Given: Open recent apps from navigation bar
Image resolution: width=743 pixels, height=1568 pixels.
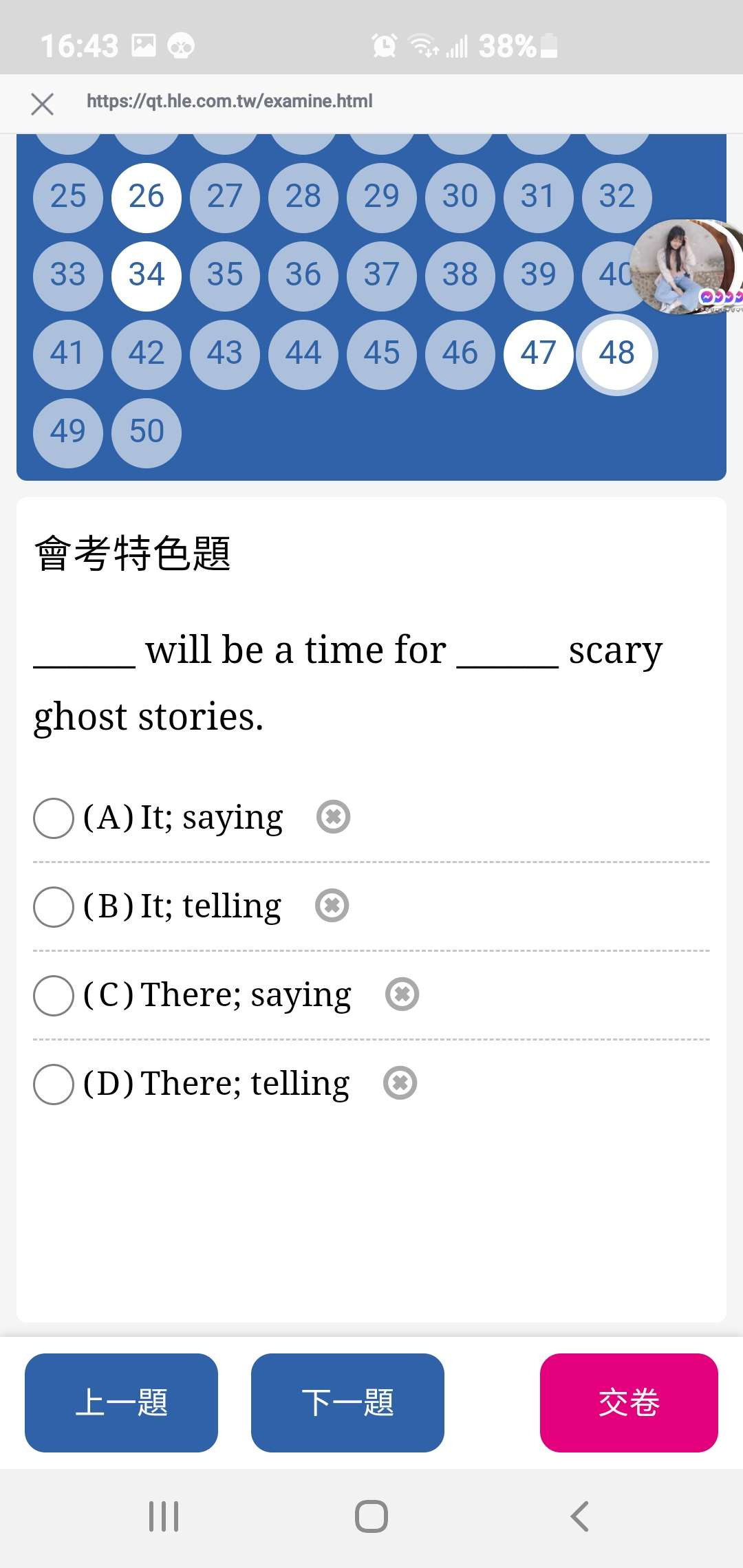Looking at the screenshot, I should tap(164, 1516).
